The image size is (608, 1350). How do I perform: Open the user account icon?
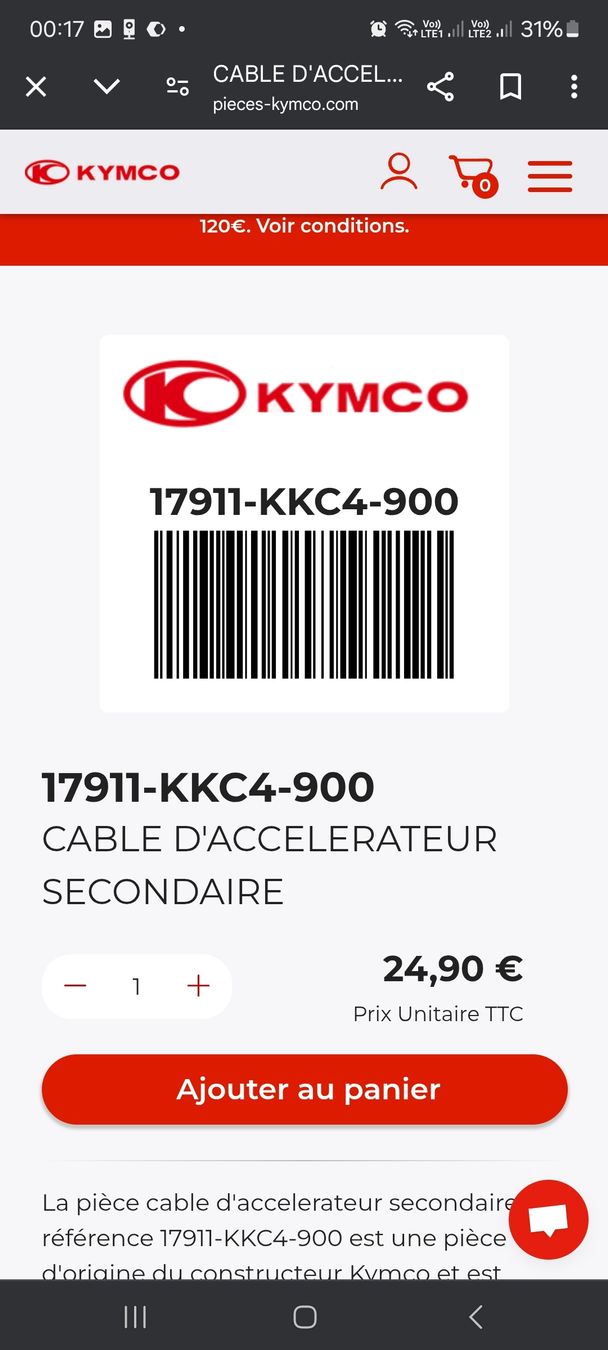click(398, 172)
